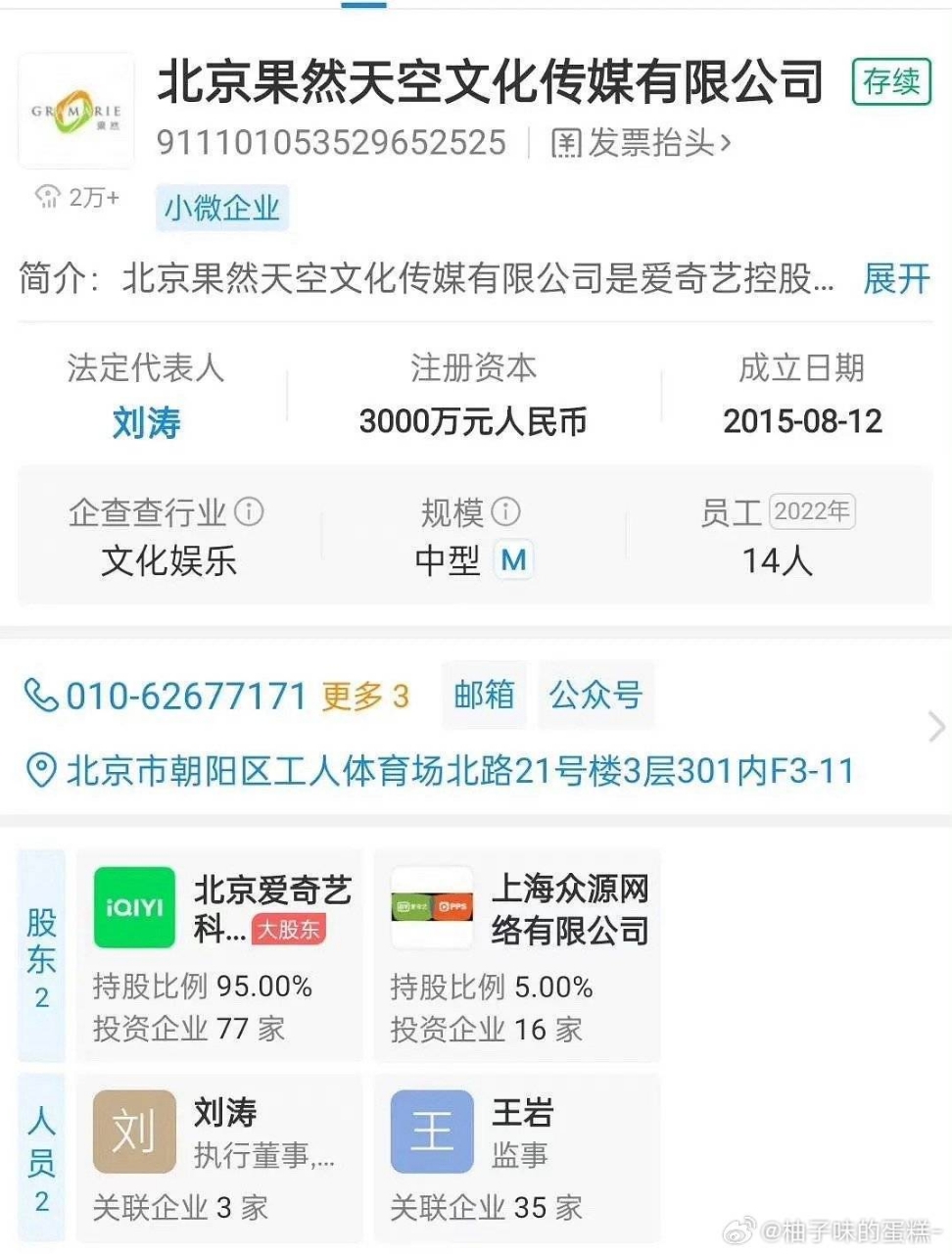Open shareholder card 上海众源网络有限公司
Image resolution: width=952 pixels, height=1254 pixels.
click(x=517, y=955)
